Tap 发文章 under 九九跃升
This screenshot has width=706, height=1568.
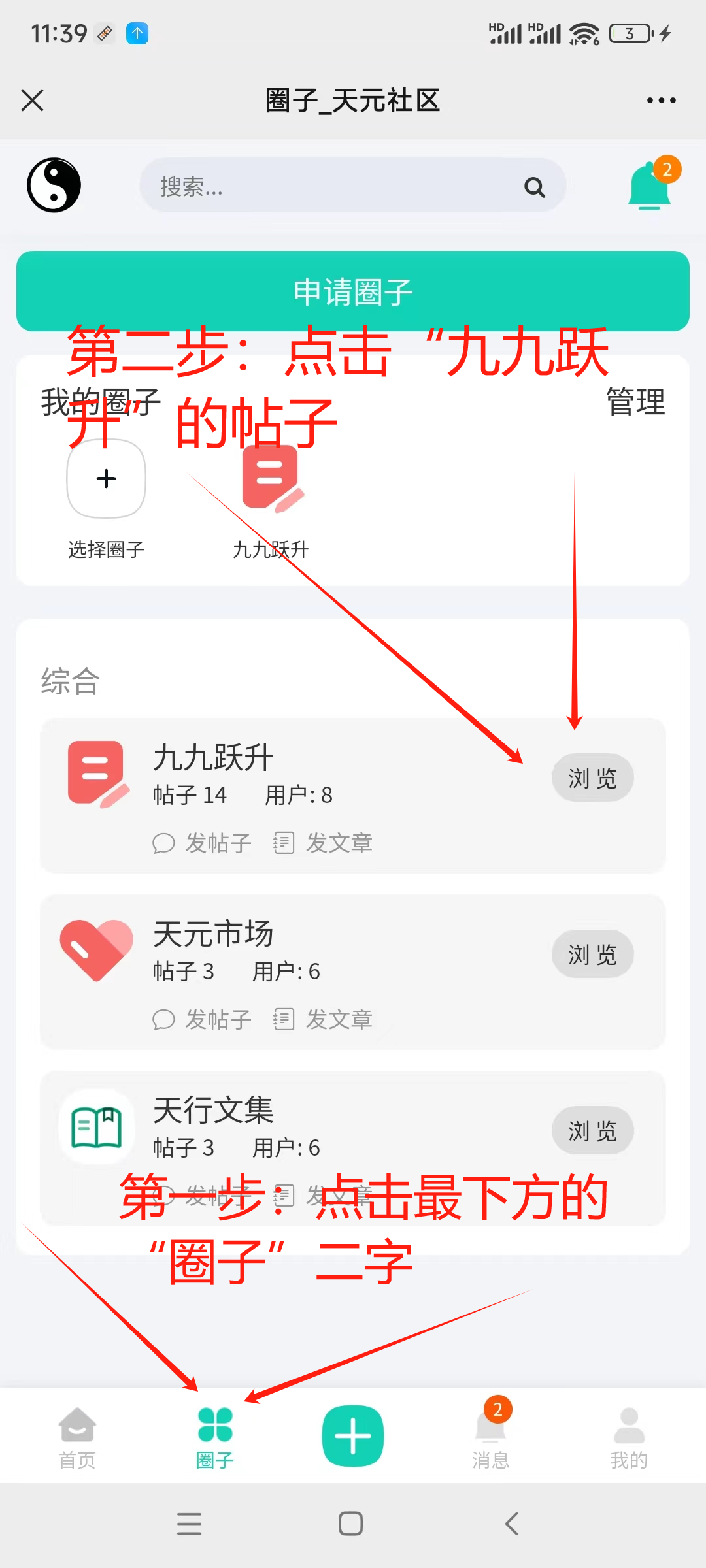click(x=324, y=843)
